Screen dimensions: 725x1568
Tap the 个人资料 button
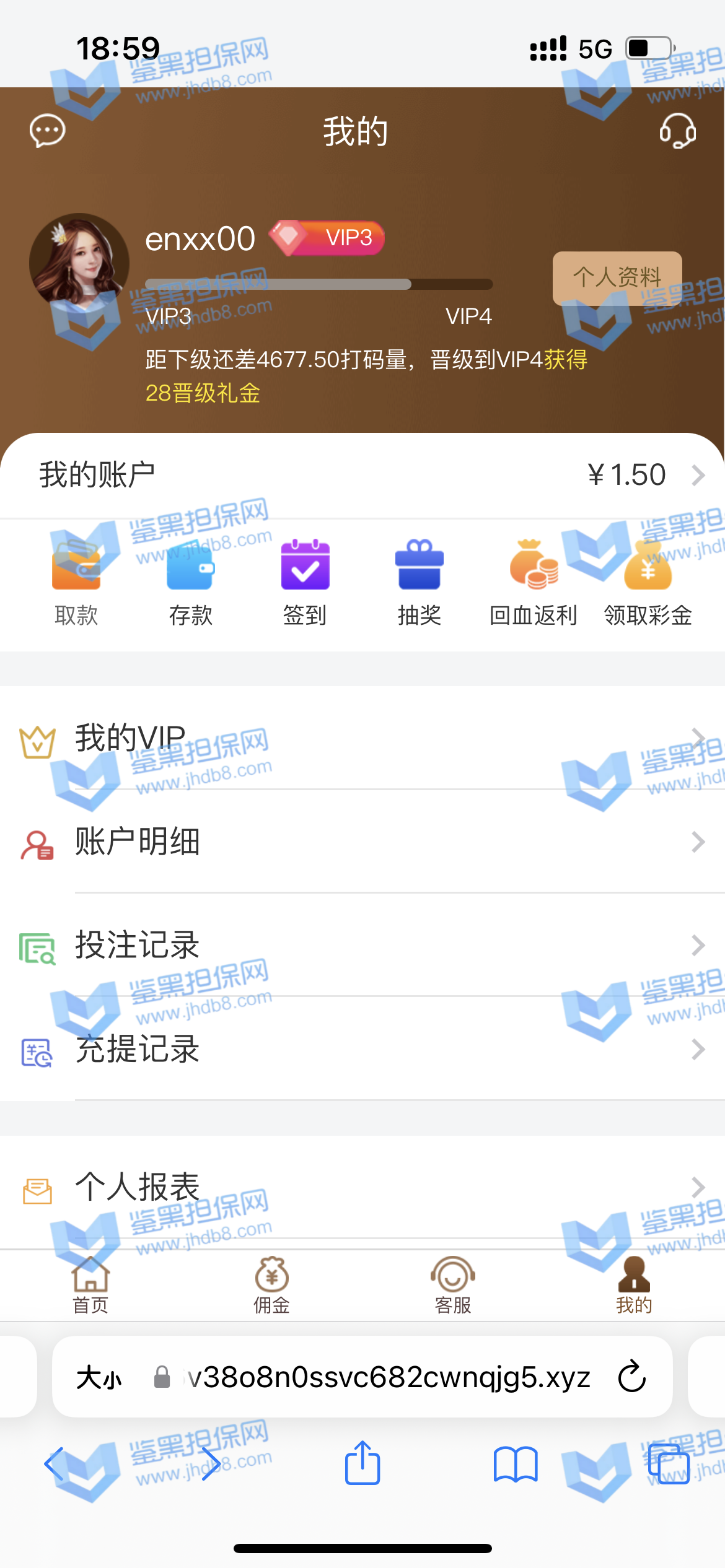point(617,277)
